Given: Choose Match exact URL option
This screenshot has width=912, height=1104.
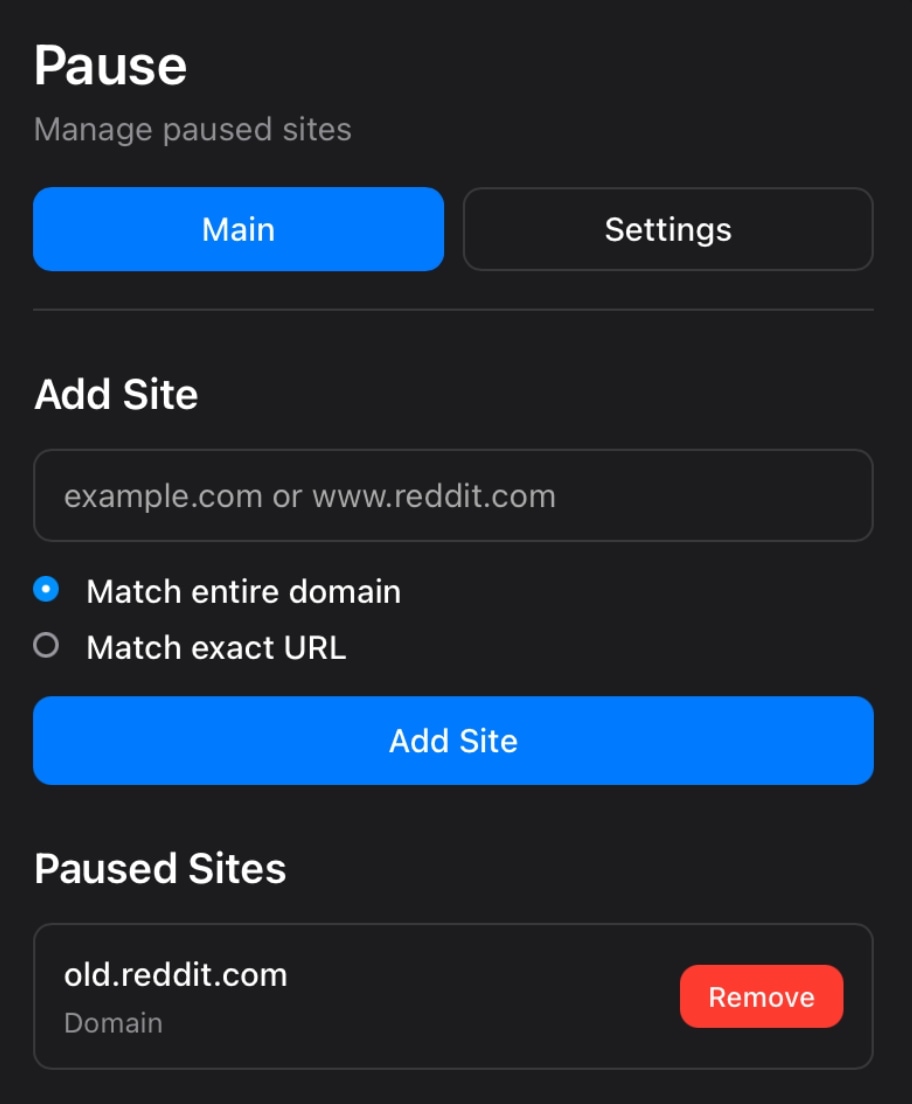Looking at the screenshot, I should (46, 646).
